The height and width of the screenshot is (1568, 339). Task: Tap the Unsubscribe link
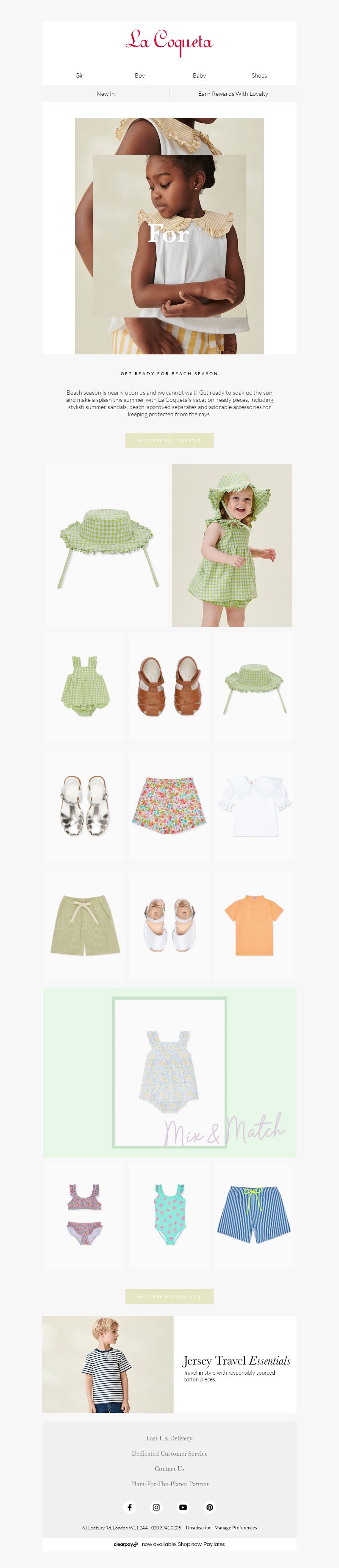click(x=198, y=1527)
